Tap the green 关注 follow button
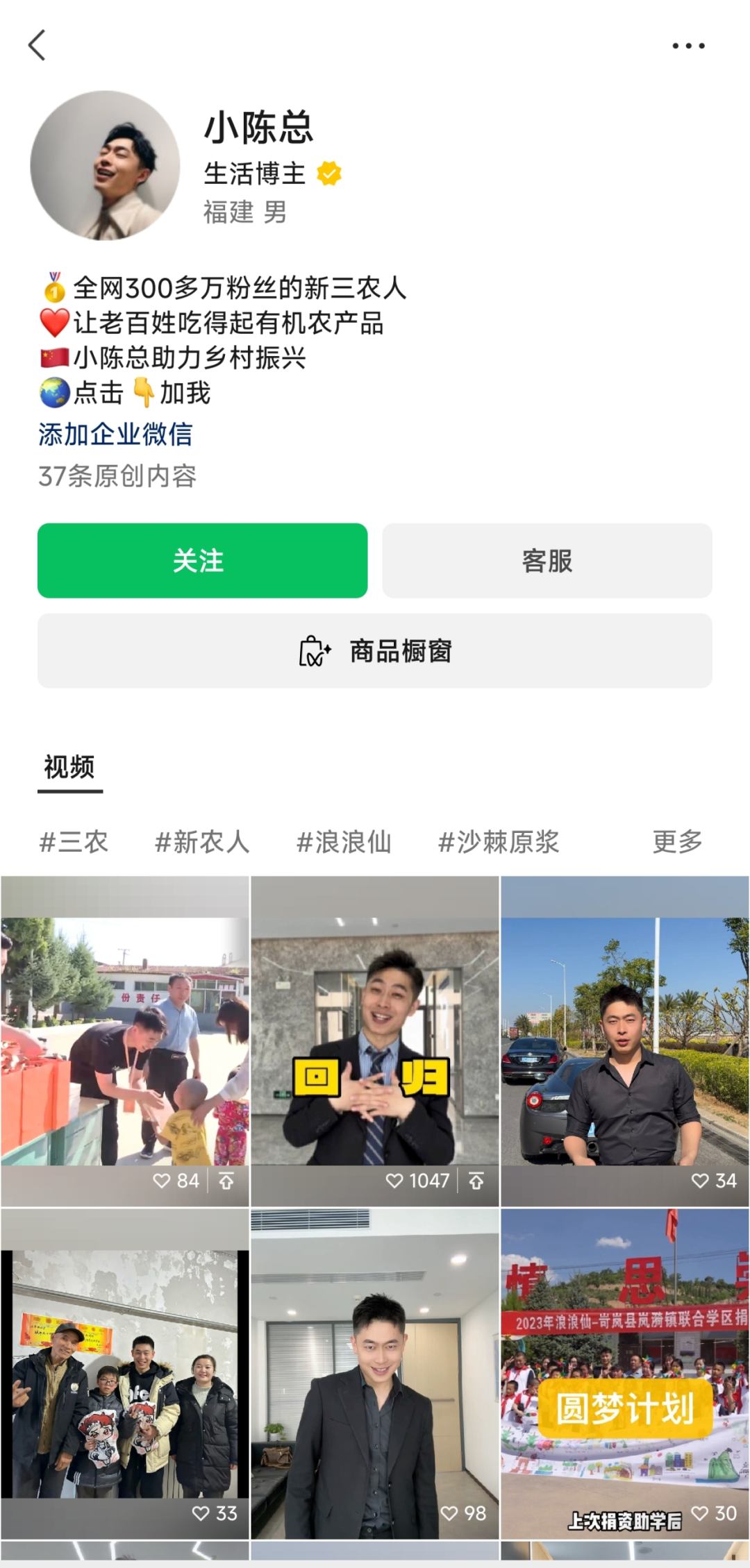Image resolution: width=750 pixels, height=1568 pixels. click(x=202, y=560)
